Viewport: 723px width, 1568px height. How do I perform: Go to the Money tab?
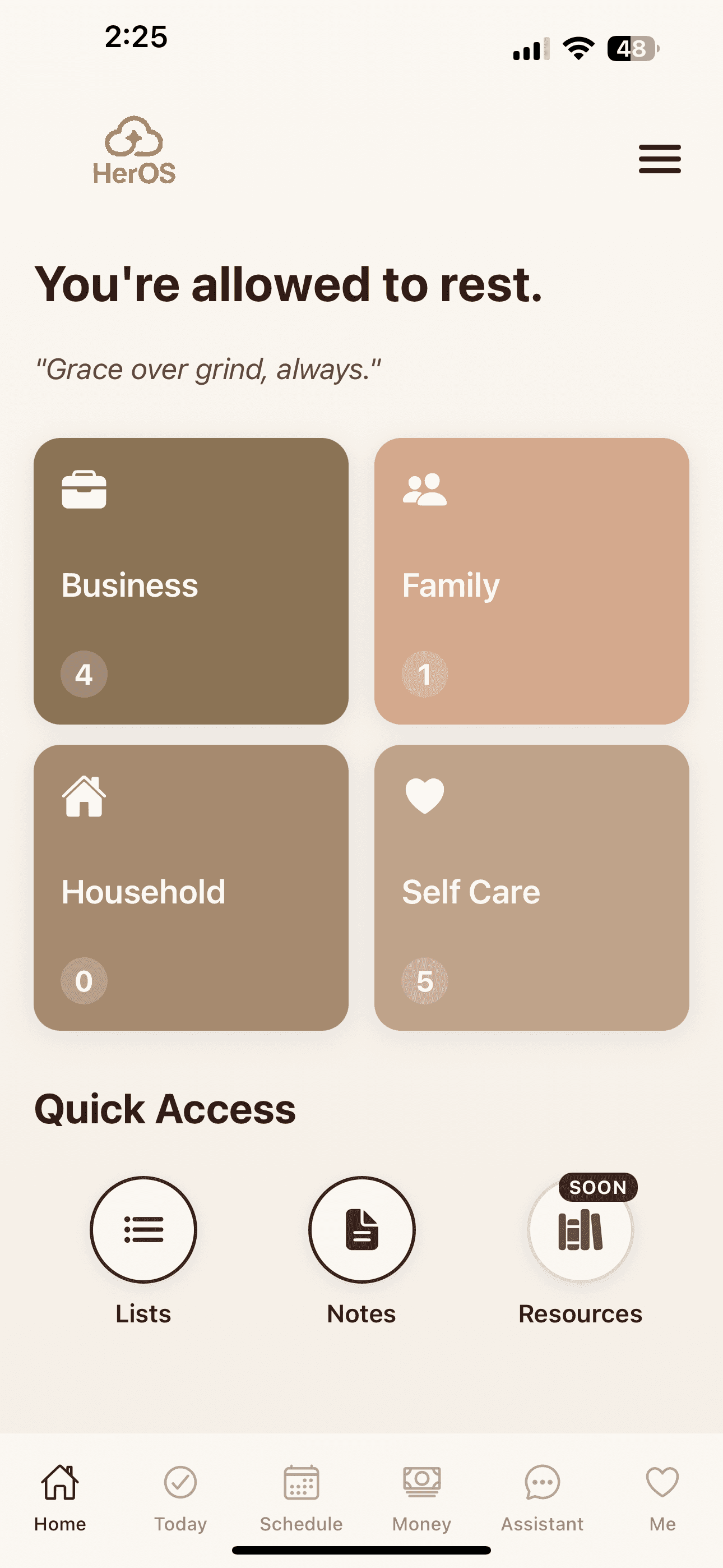(x=421, y=1497)
